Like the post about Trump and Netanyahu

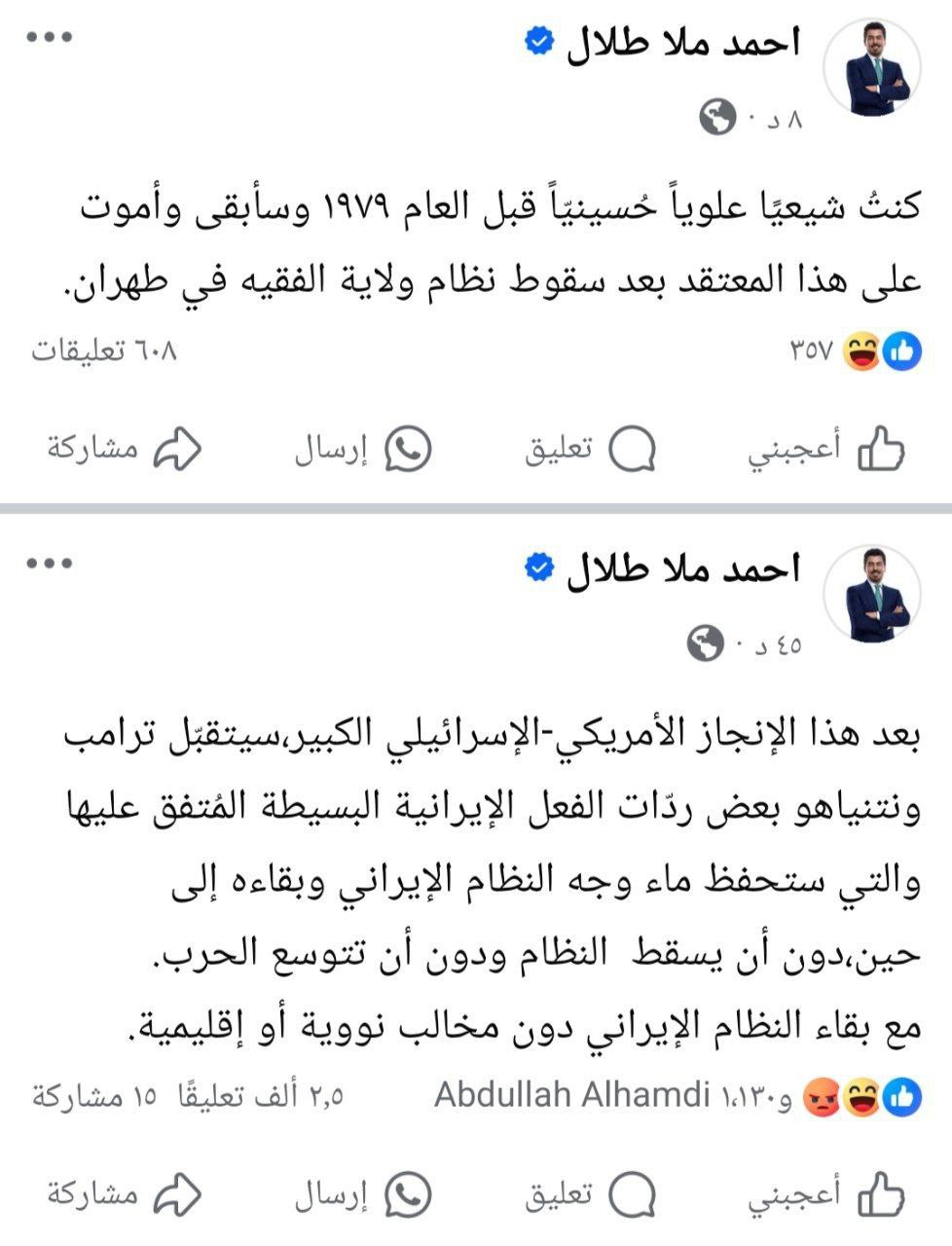[x=827, y=1194]
